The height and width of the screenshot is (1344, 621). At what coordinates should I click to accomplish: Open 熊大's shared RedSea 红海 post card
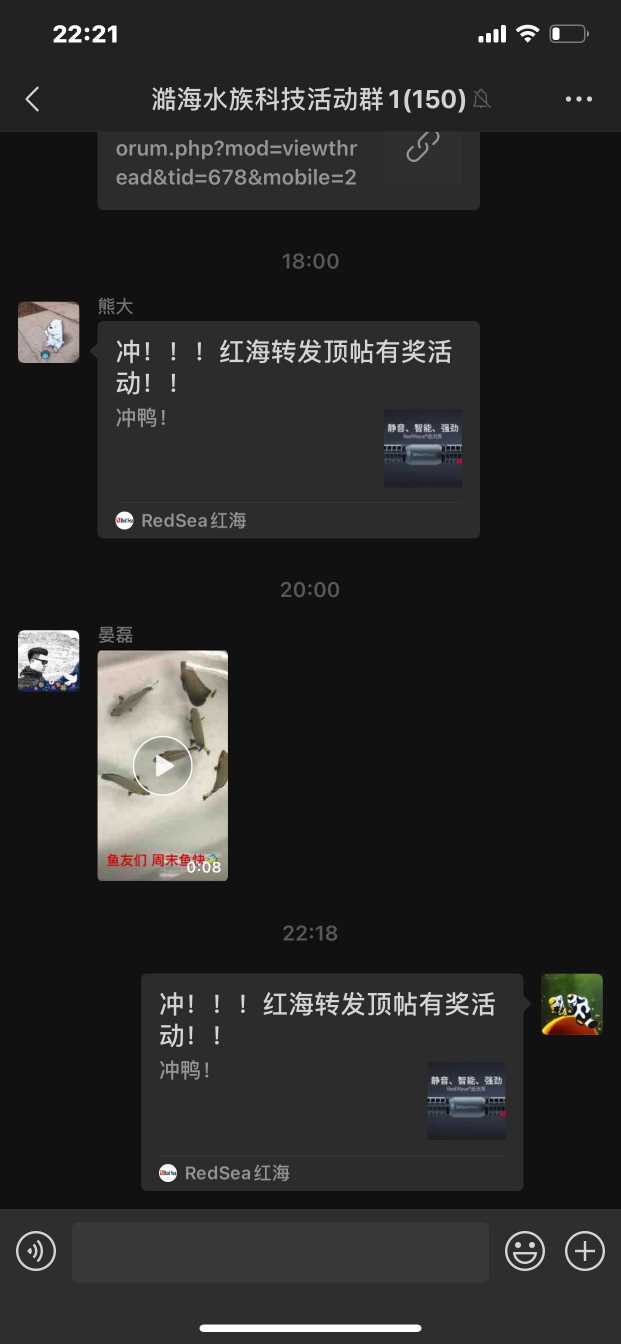click(x=288, y=429)
